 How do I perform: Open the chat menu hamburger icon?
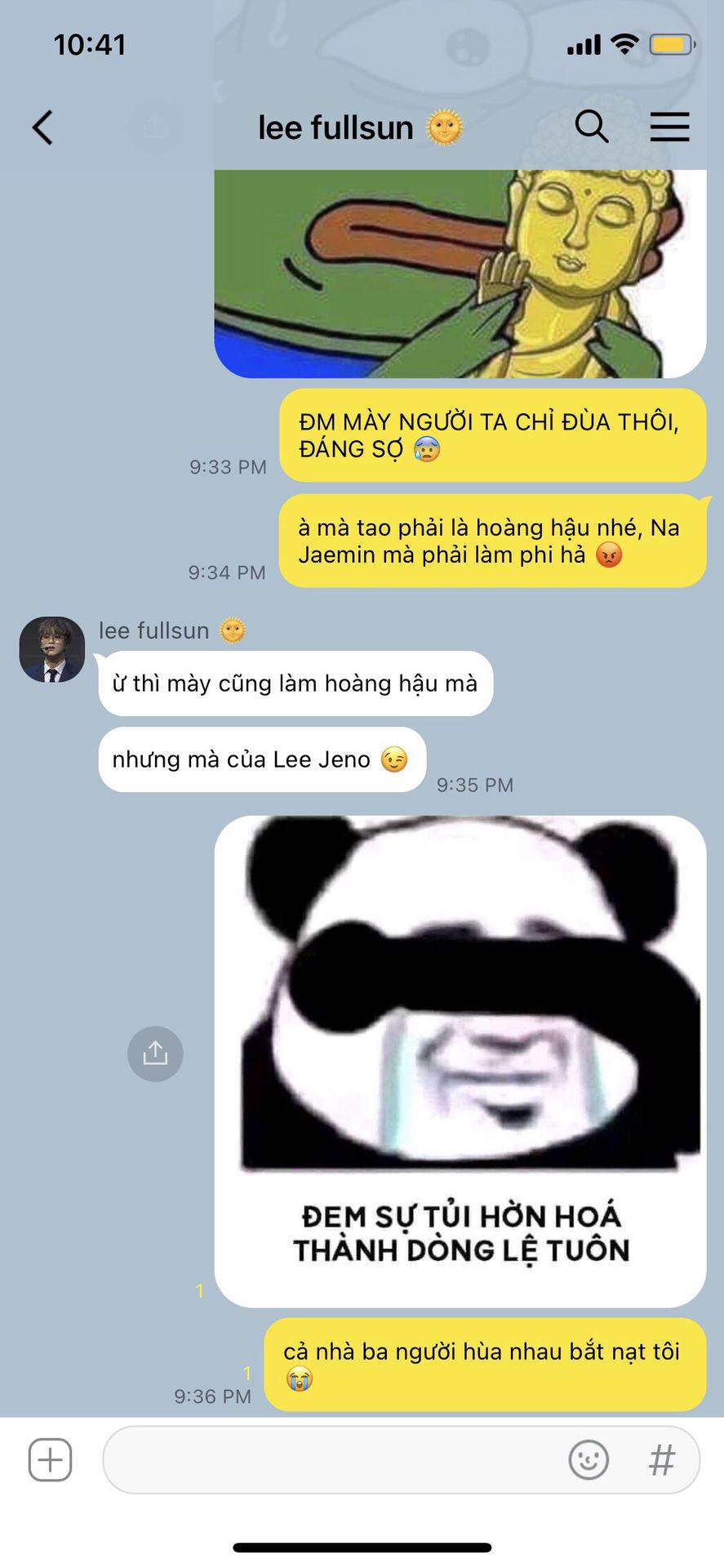pos(669,127)
